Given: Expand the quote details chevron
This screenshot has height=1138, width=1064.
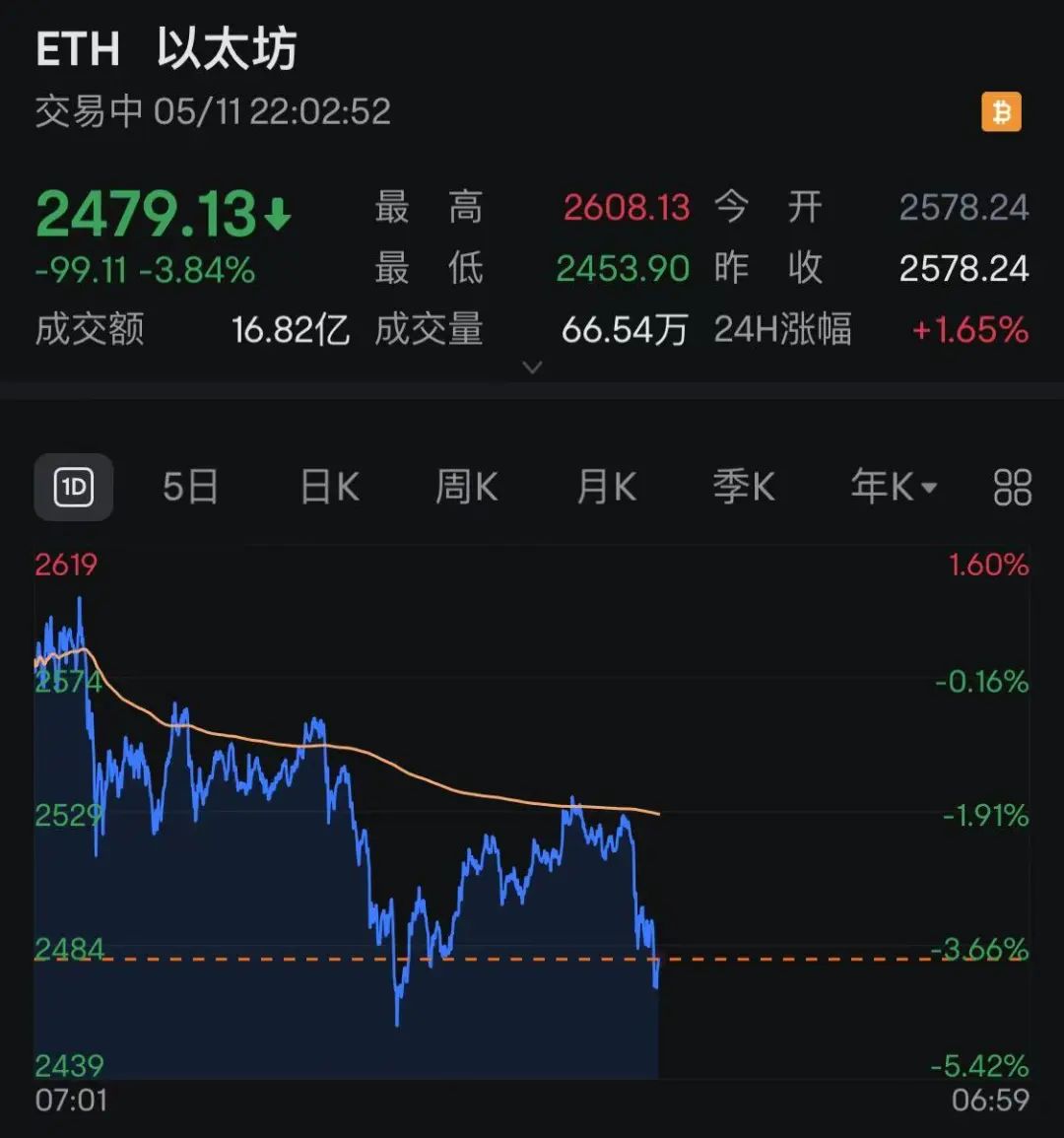Looking at the screenshot, I should click(x=532, y=368).
